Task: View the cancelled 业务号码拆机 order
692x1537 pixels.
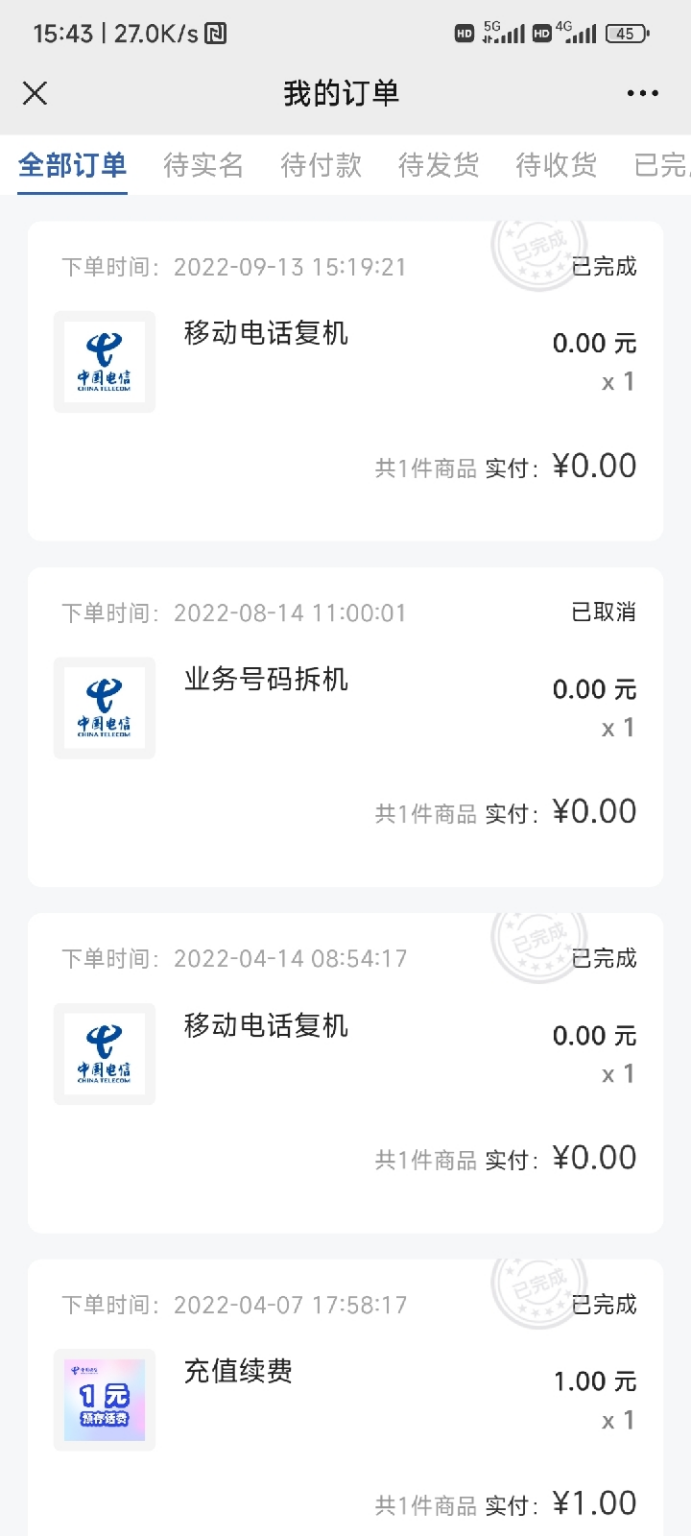Action: pyautogui.click(x=345, y=726)
